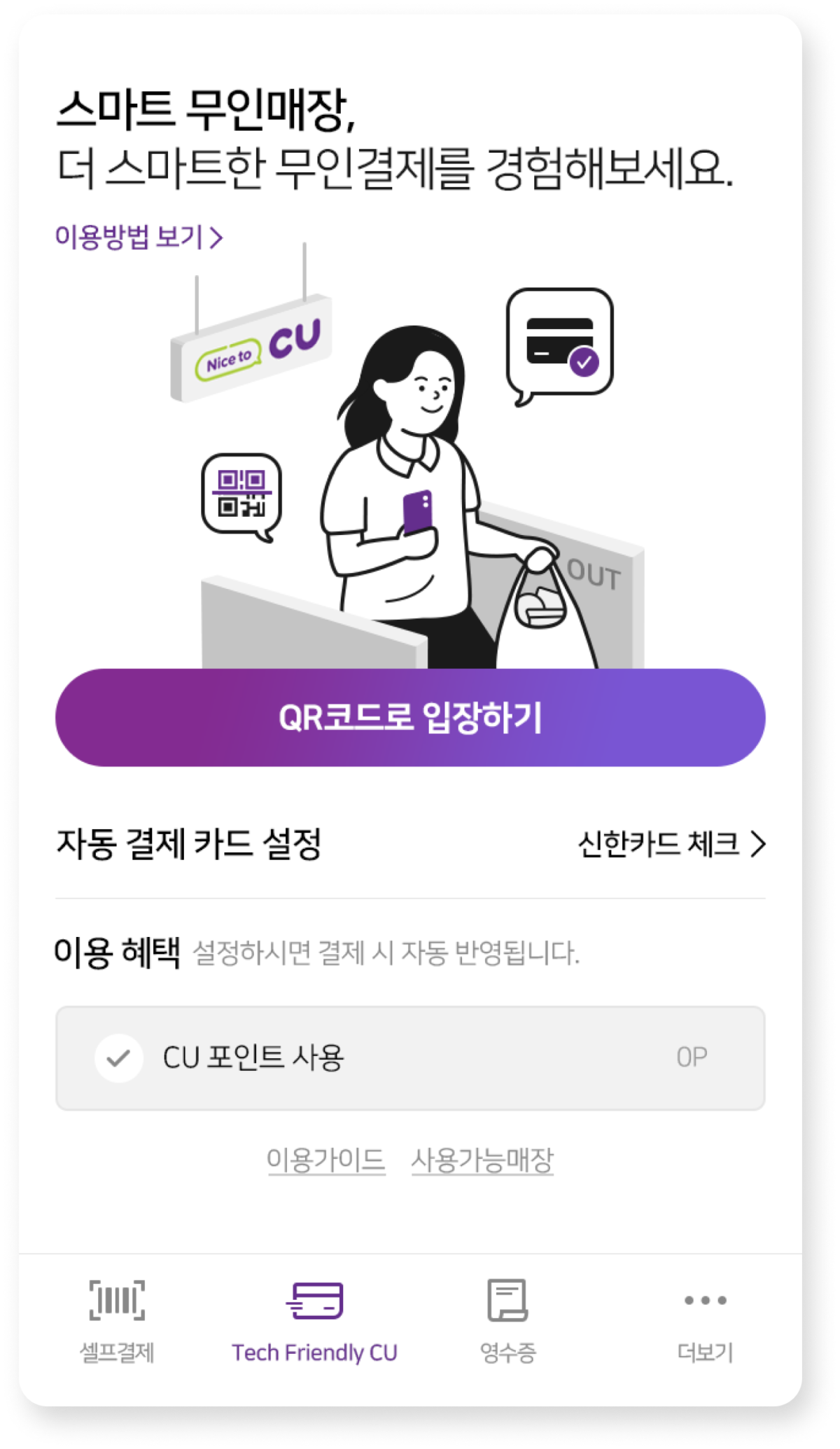Image resolution: width=840 pixels, height=1449 pixels.
Task: Toggle CU 포인트 사용 checkbox
Action: point(119,1058)
